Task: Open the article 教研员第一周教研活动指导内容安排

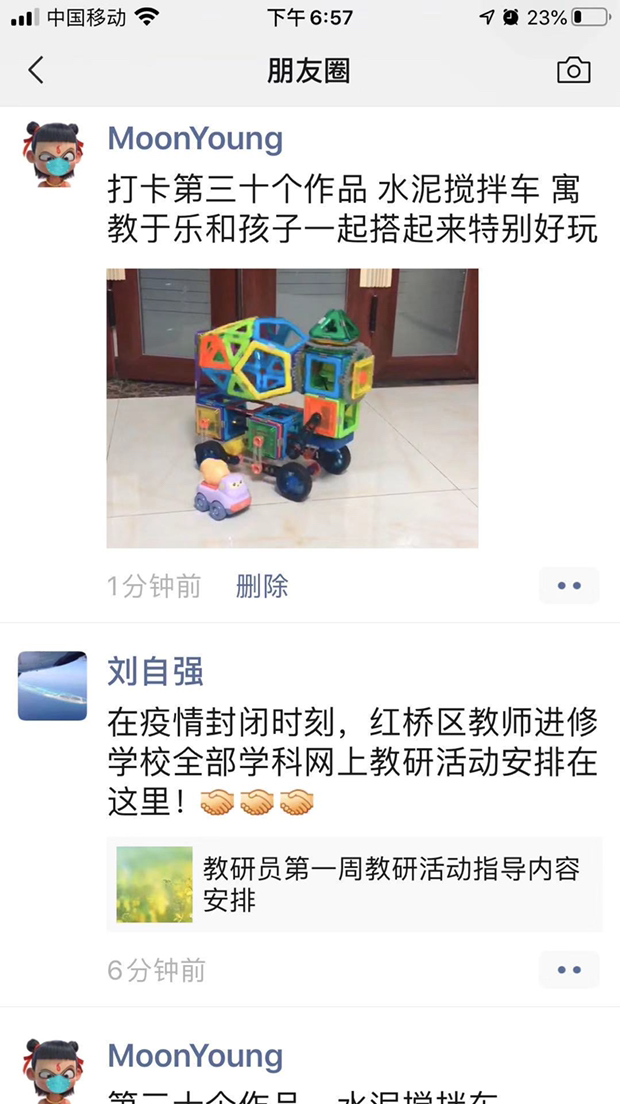Action: pos(354,884)
